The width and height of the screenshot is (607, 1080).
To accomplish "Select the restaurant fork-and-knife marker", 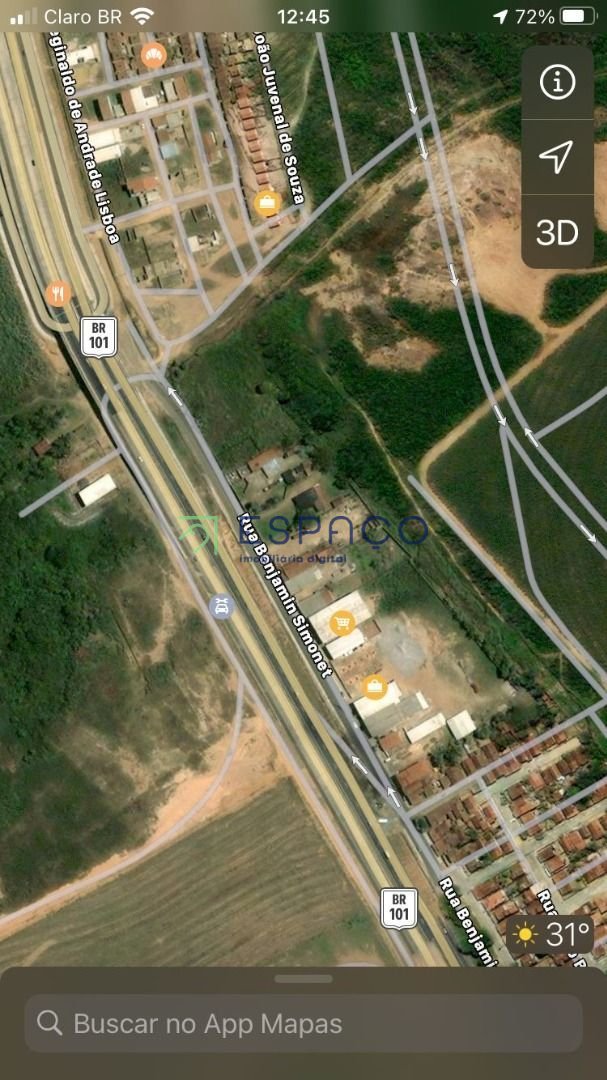I will pos(58,293).
